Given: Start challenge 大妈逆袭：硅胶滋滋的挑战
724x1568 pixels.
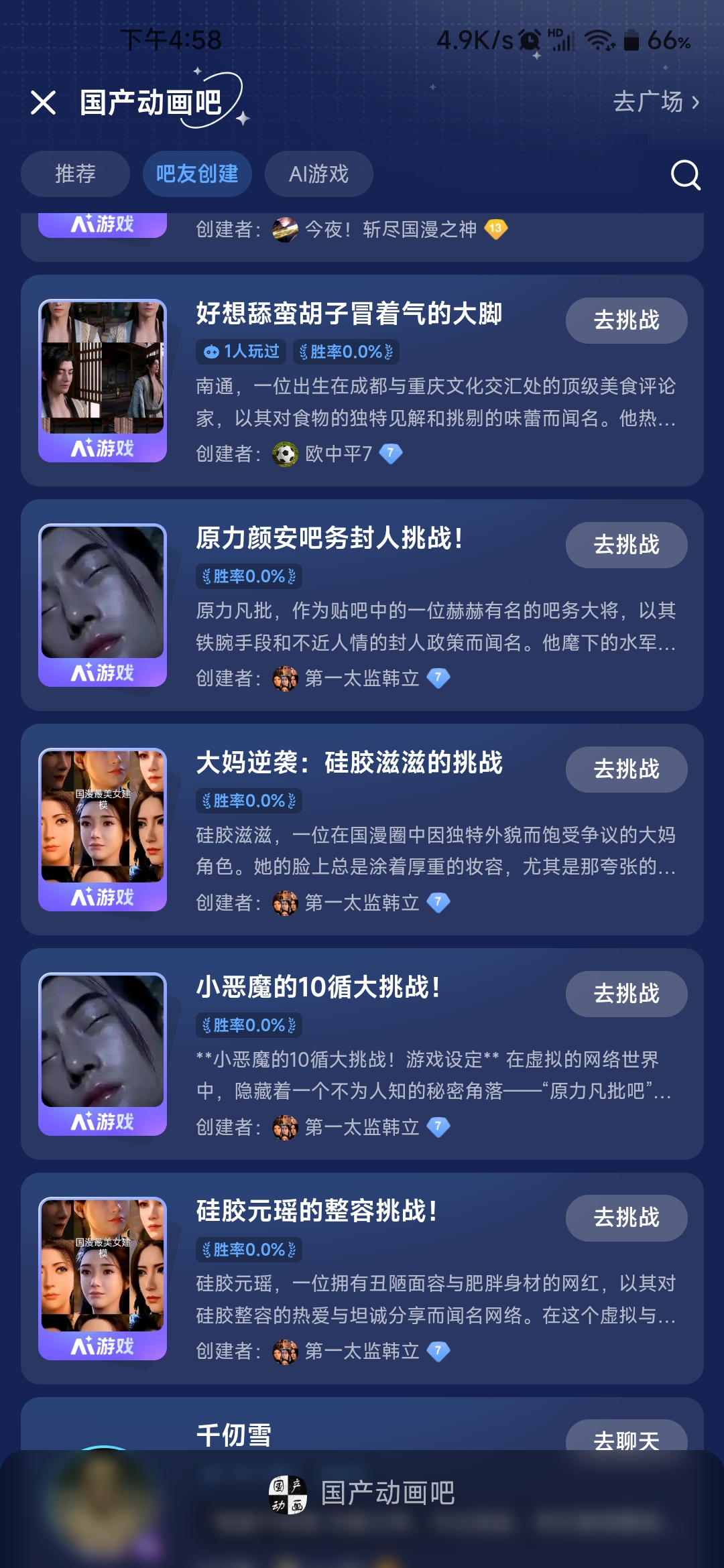Looking at the screenshot, I should click(x=626, y=769).
